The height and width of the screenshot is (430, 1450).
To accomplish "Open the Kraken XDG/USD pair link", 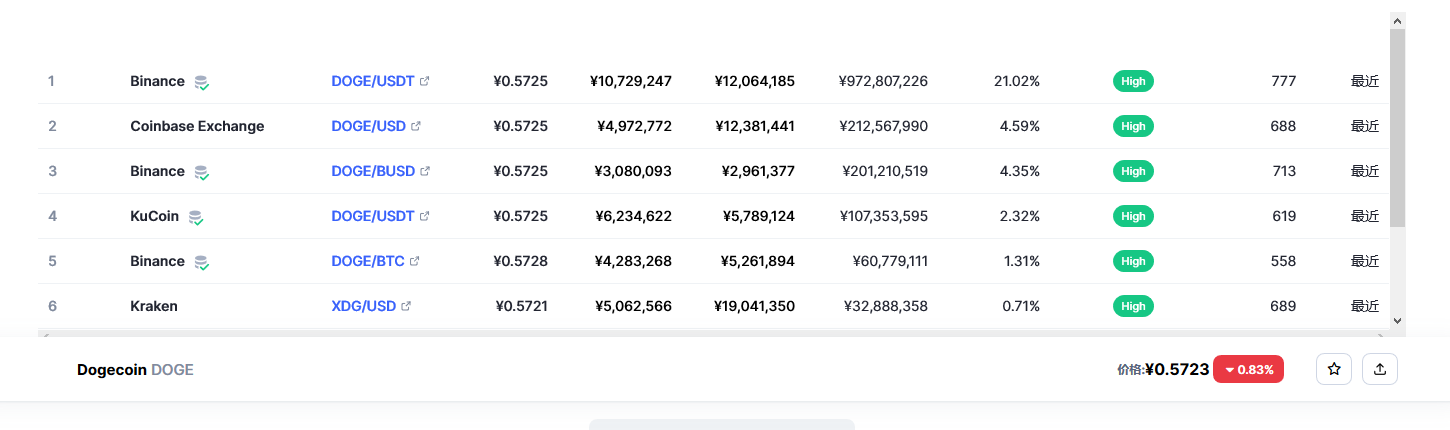I will coord(364,306).
